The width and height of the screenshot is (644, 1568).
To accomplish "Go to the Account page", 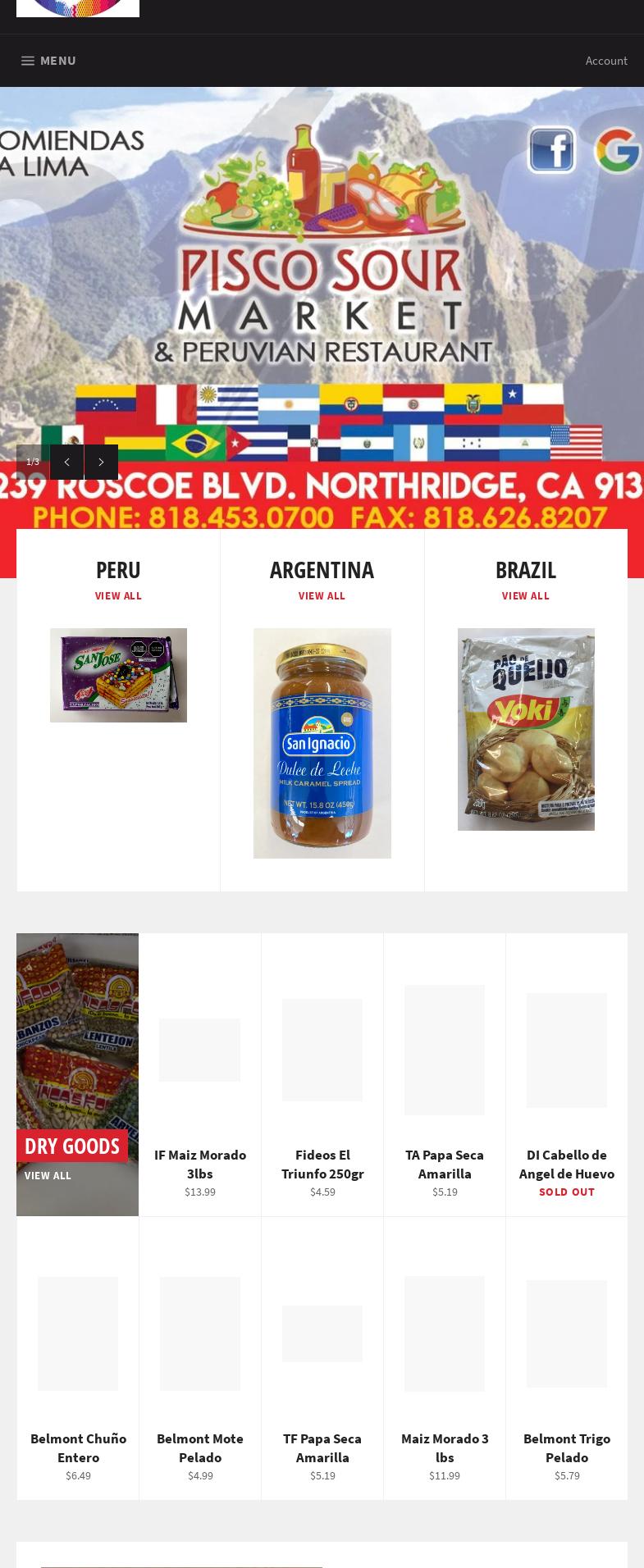I will point(605,61).
